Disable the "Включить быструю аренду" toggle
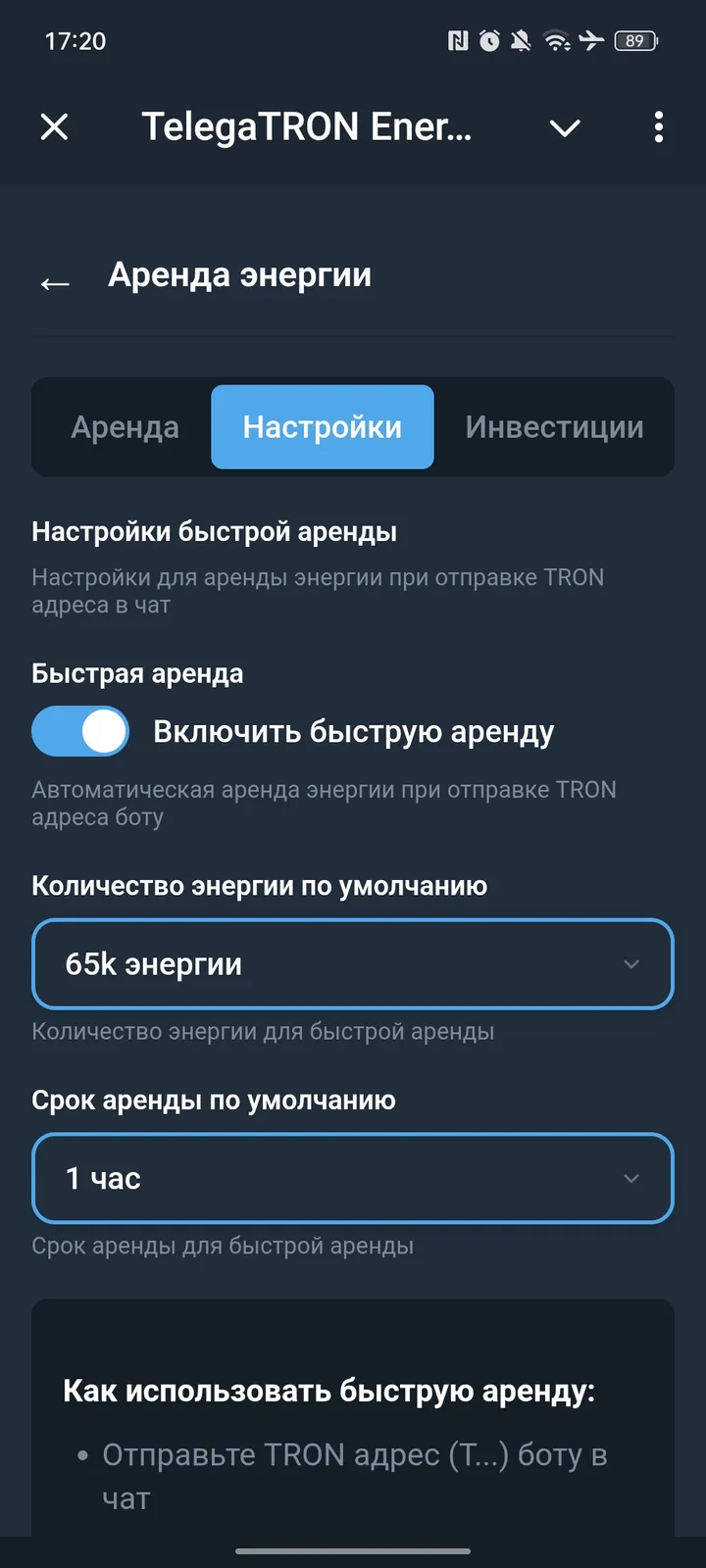Viewport: 706px width, 1568px height. tap(79, 731)
